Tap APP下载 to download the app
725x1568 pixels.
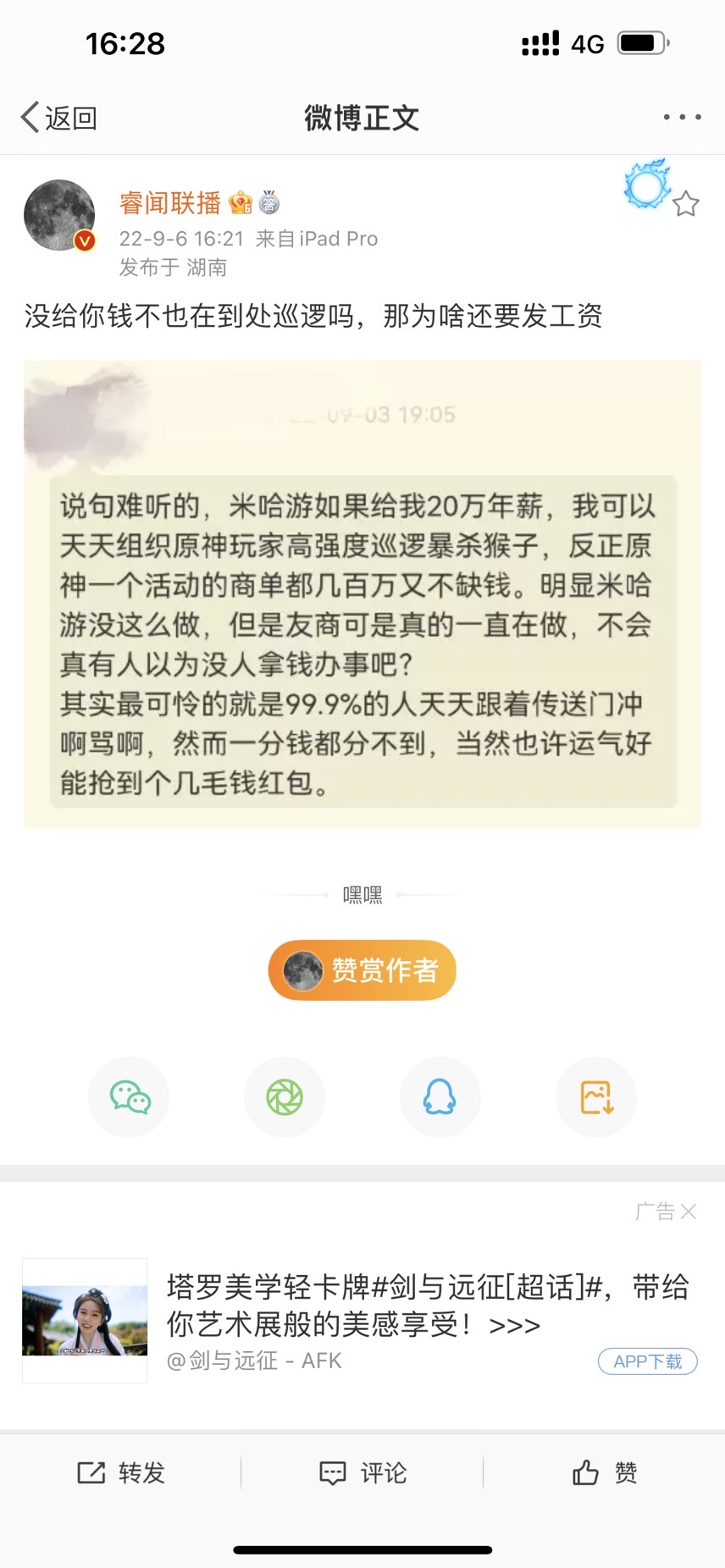coord(647,1361)
